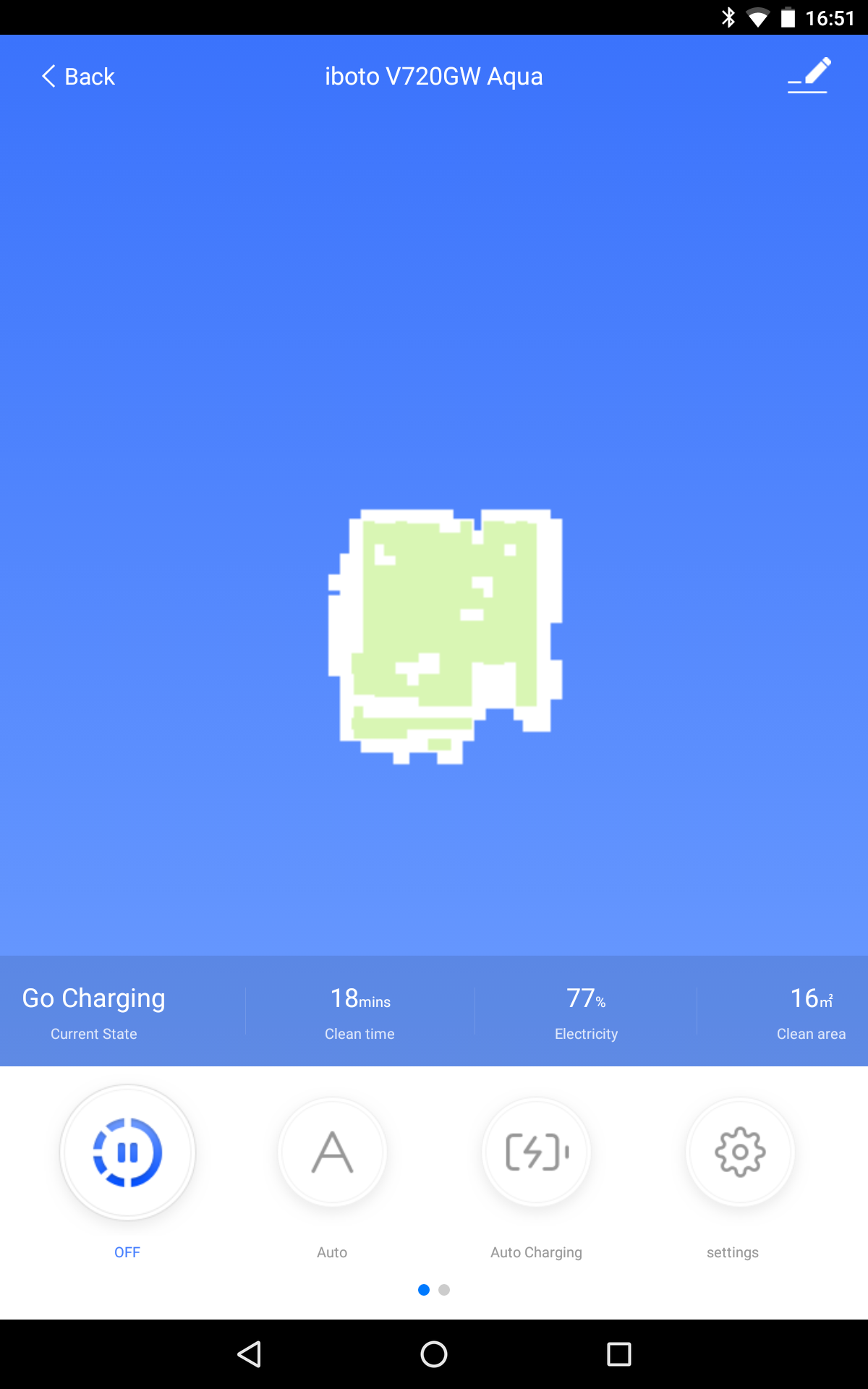Go back to the previous screen
The image size is (868, 1389).
pyautogui.click(x=78, y=77)
